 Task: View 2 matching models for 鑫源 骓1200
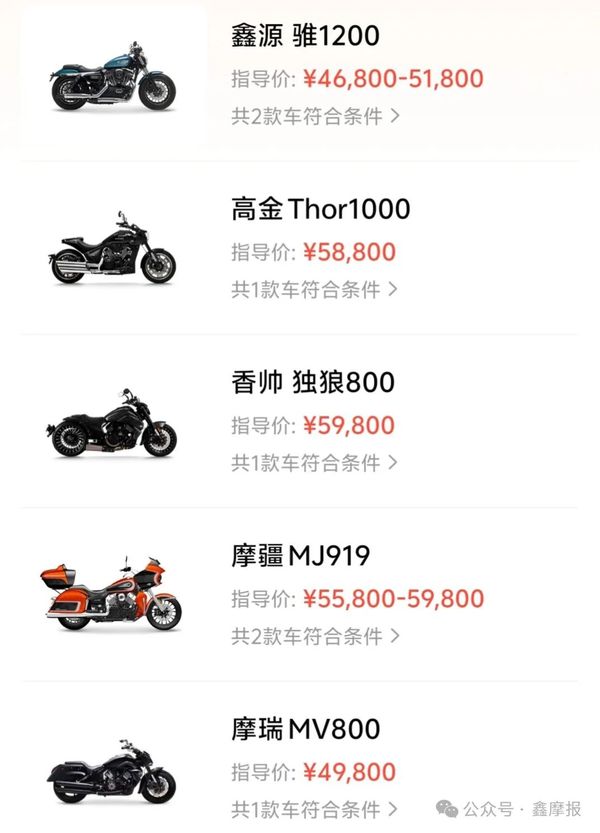point(315,116)
